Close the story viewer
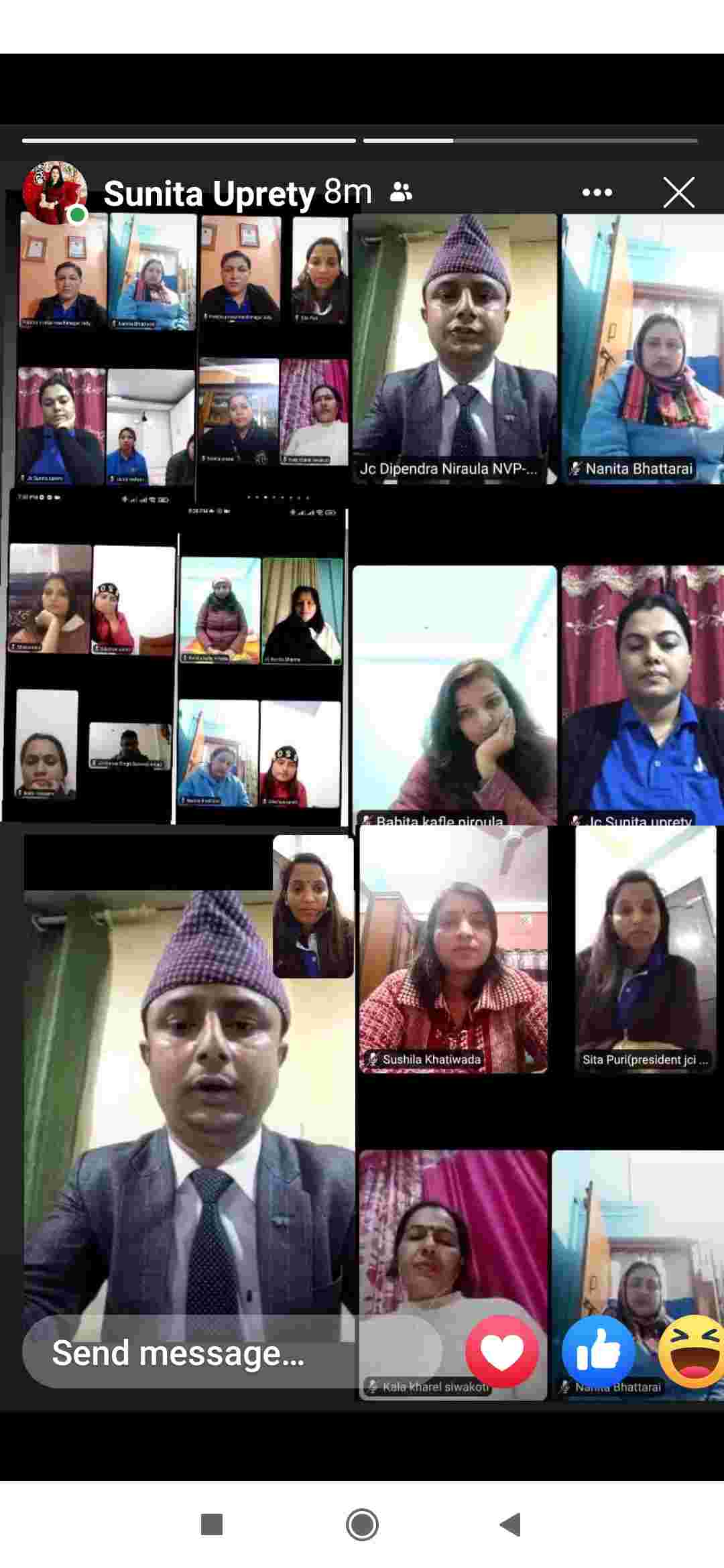 pyautogui.click(x=678, y=193)
